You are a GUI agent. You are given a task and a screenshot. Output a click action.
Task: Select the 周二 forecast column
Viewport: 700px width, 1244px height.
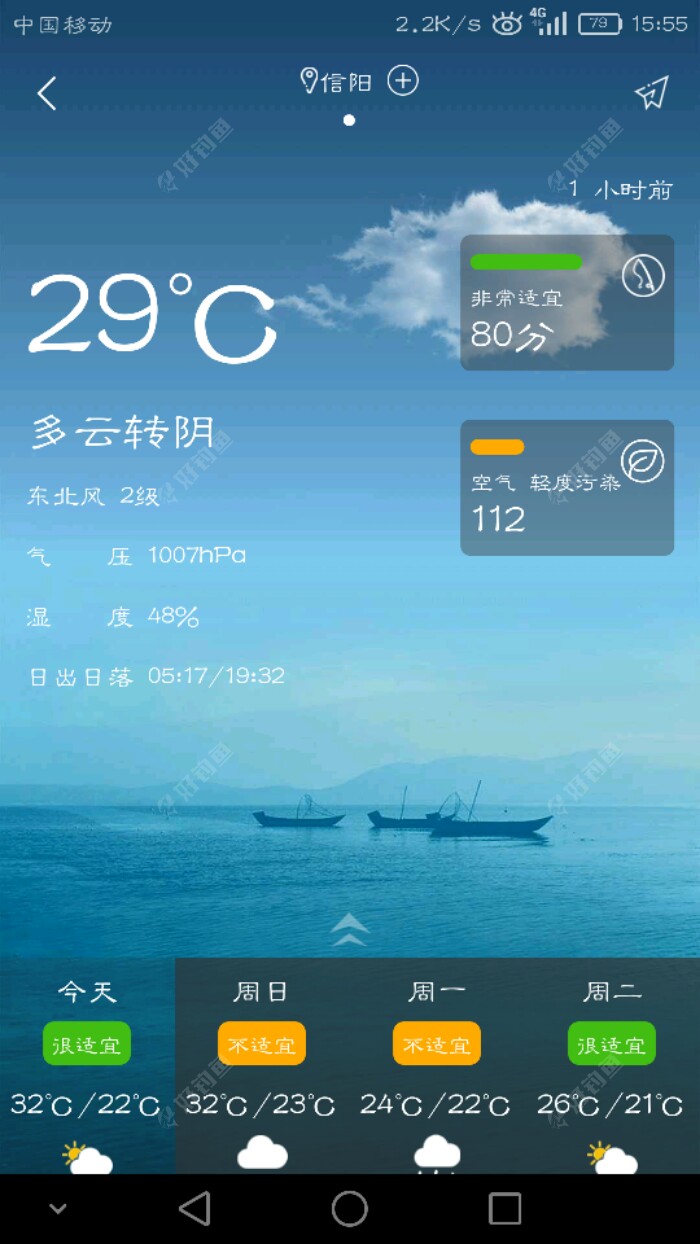[612, 1065]
